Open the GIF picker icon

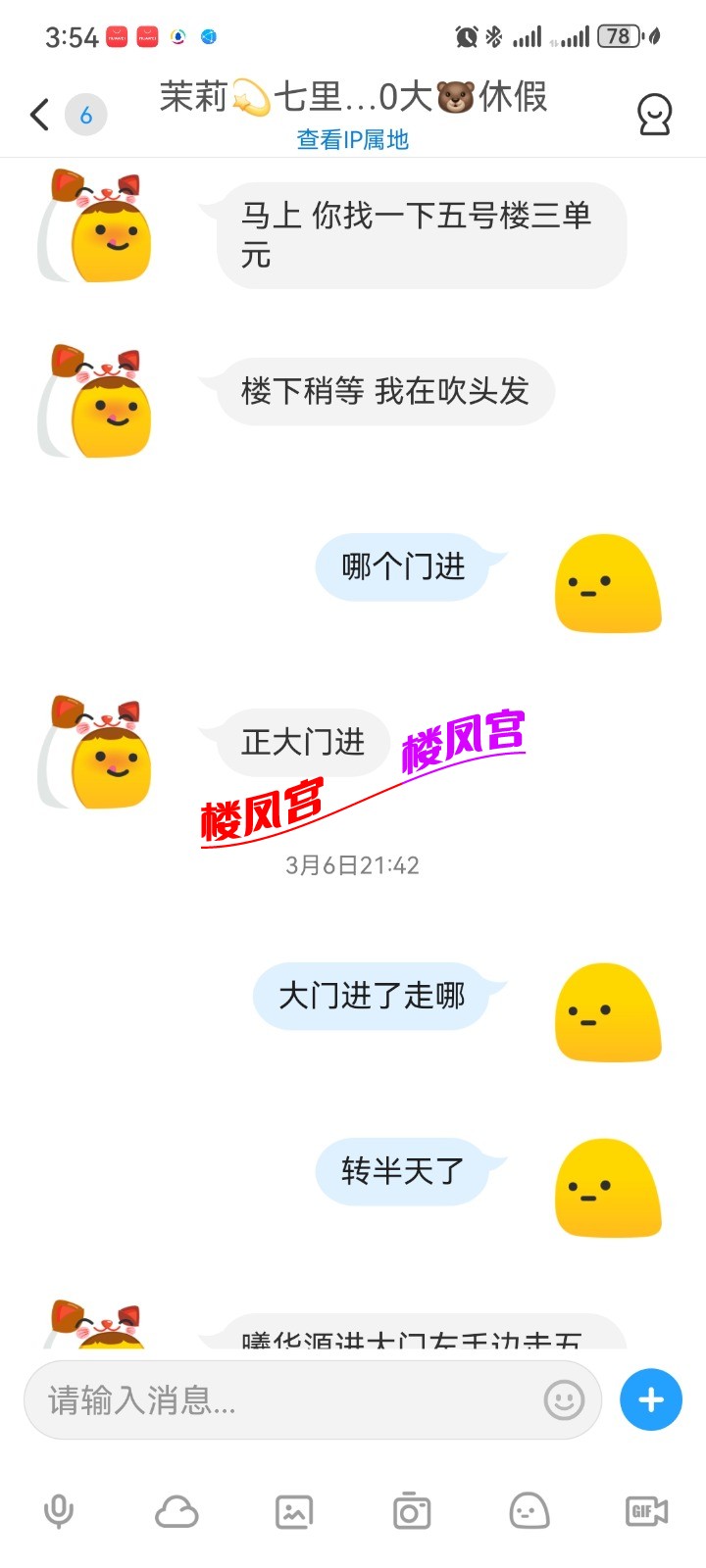(x=645, y=1512)
